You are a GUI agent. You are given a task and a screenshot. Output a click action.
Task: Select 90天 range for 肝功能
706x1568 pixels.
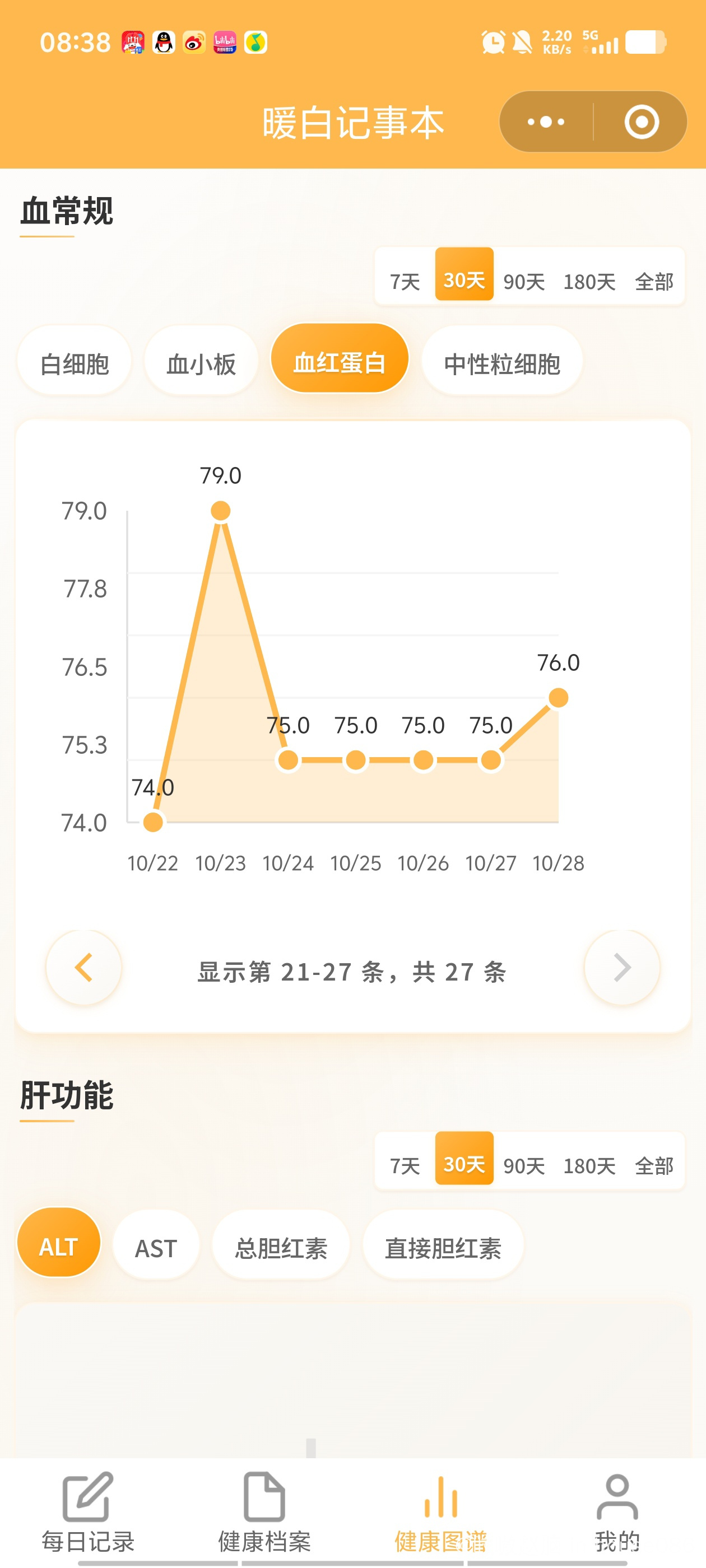click(523, 1166)
